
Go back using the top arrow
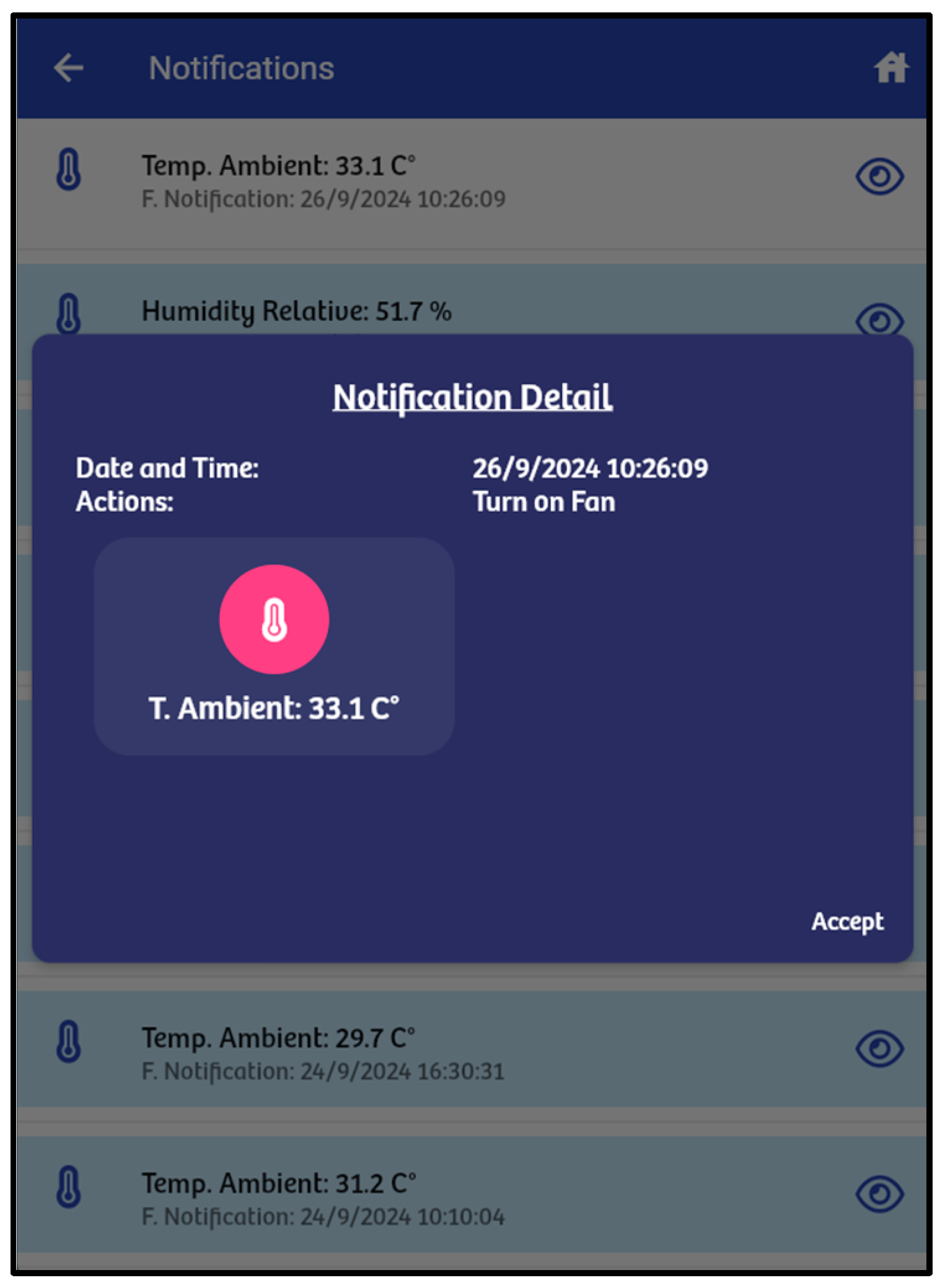(x=68, y=68)
